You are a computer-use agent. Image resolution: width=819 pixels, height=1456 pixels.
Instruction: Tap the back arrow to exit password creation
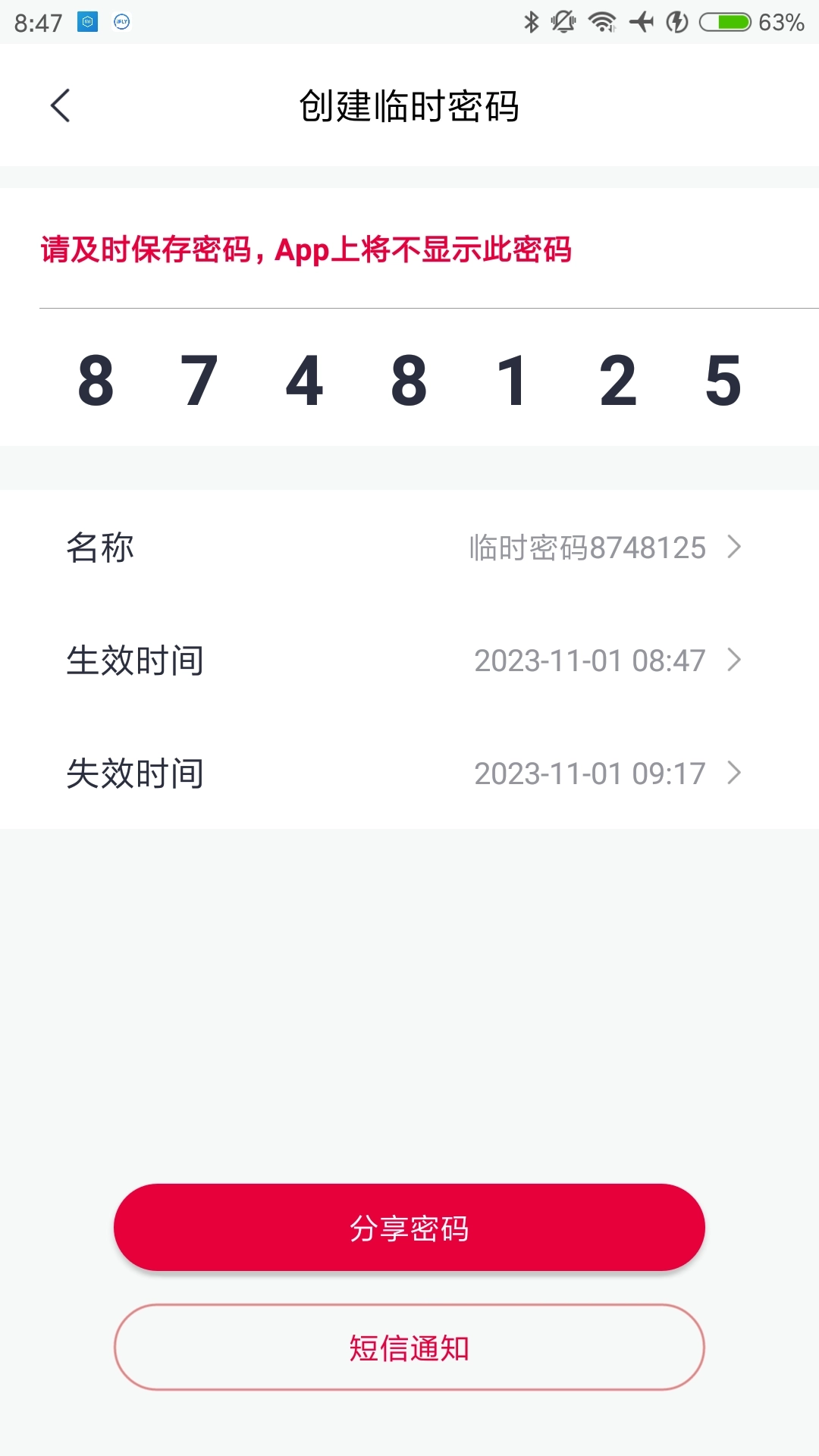point(60,105)
